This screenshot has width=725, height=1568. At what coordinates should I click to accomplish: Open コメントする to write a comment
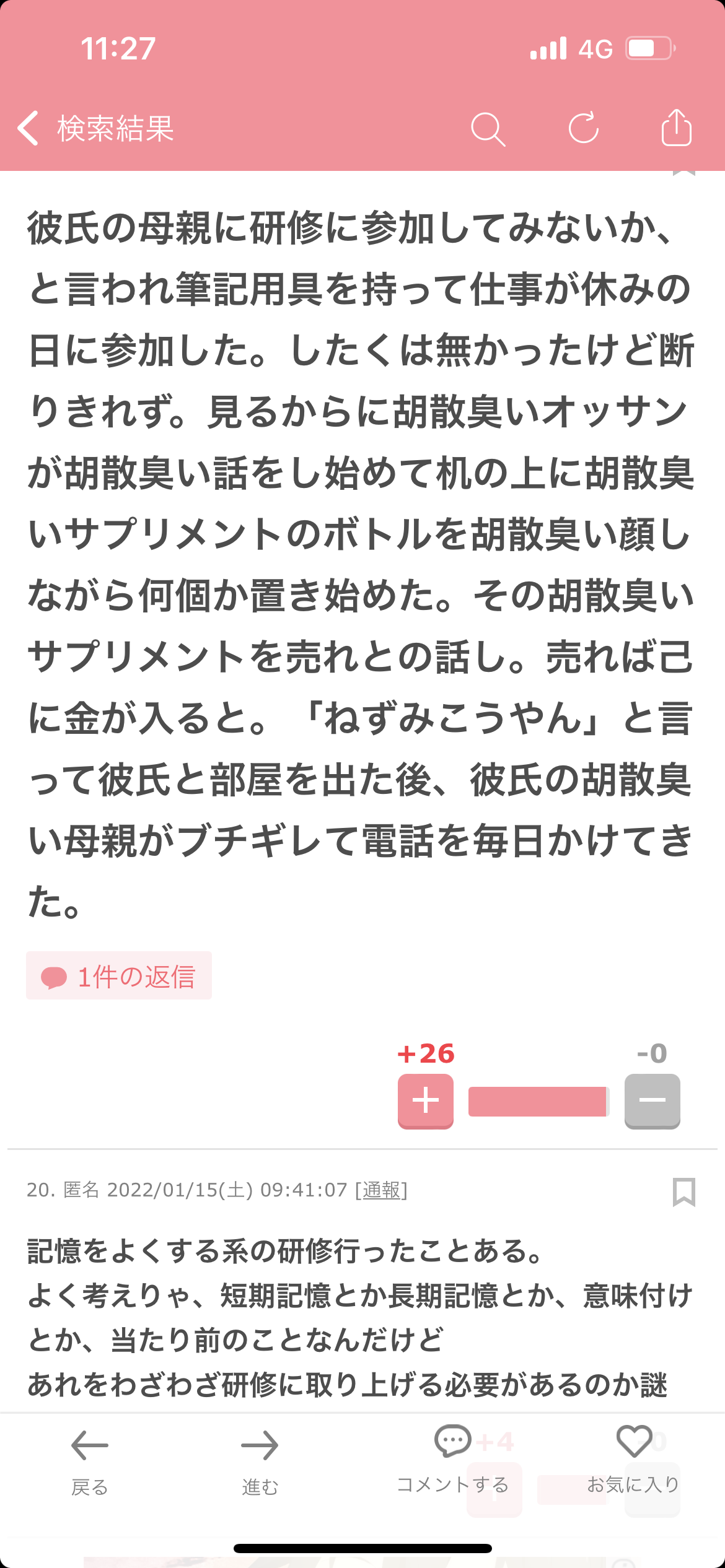[453, 1460]
